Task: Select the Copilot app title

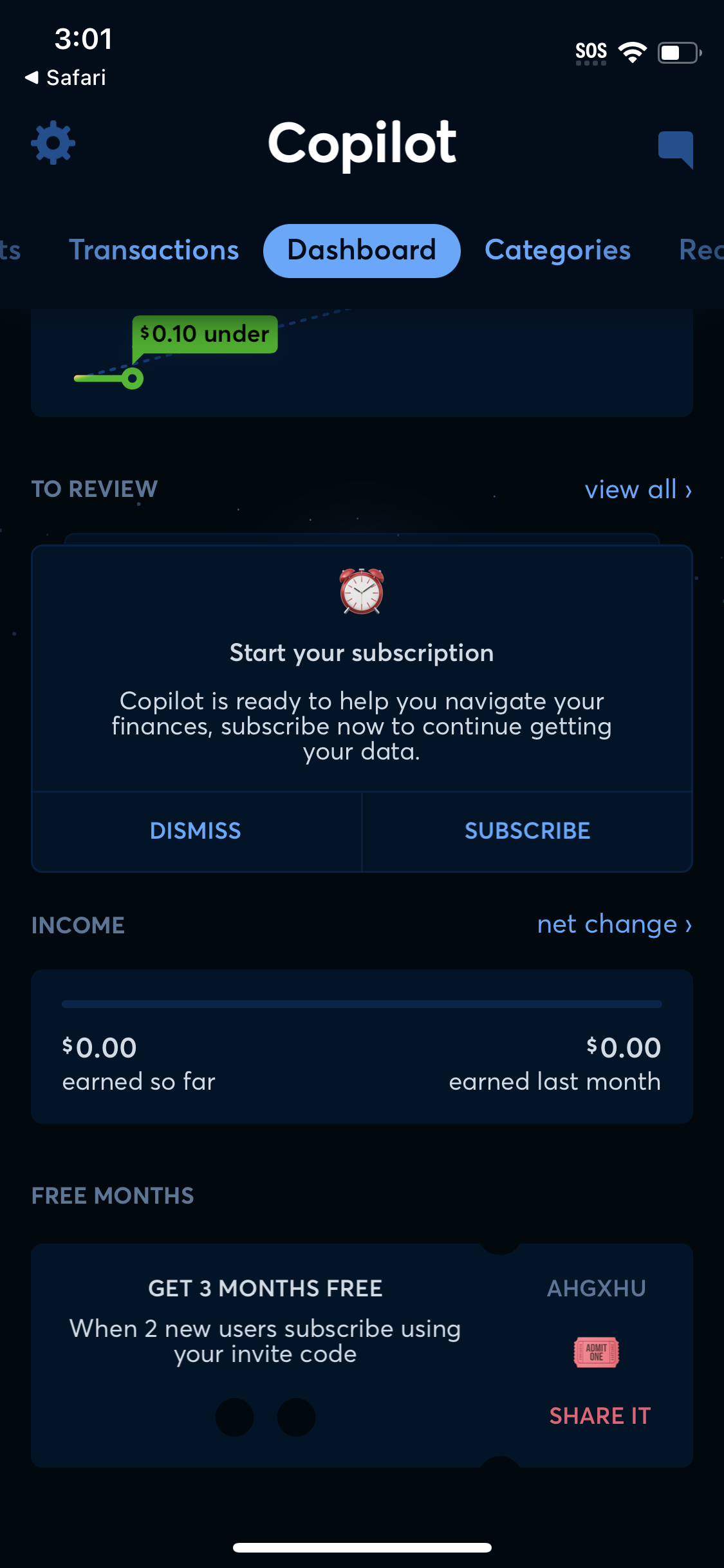Action: [362, 143]
